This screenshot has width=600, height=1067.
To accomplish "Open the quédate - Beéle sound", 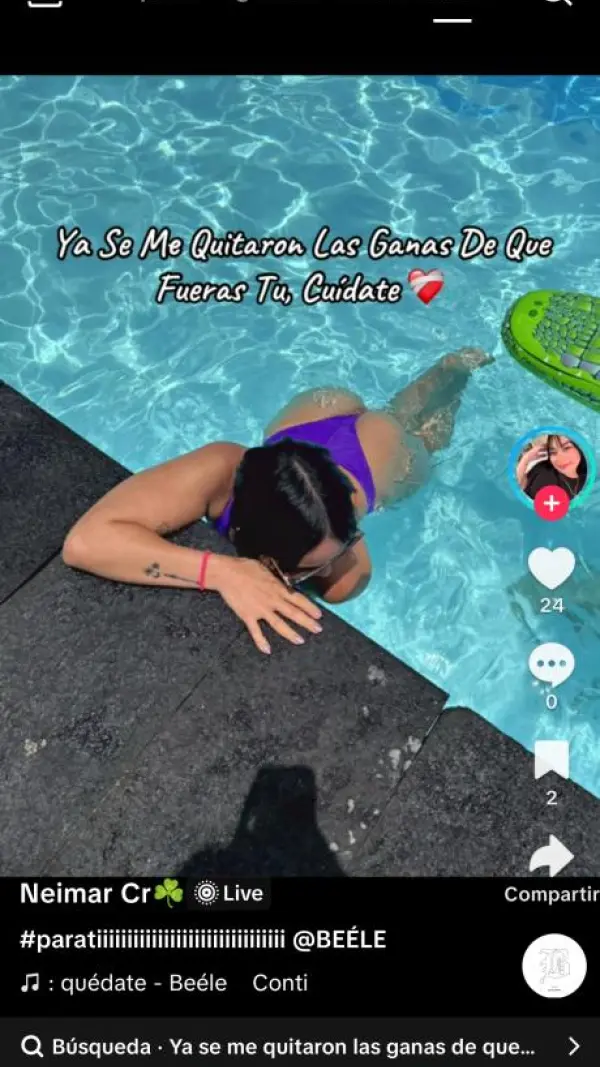I will point(143,983).
